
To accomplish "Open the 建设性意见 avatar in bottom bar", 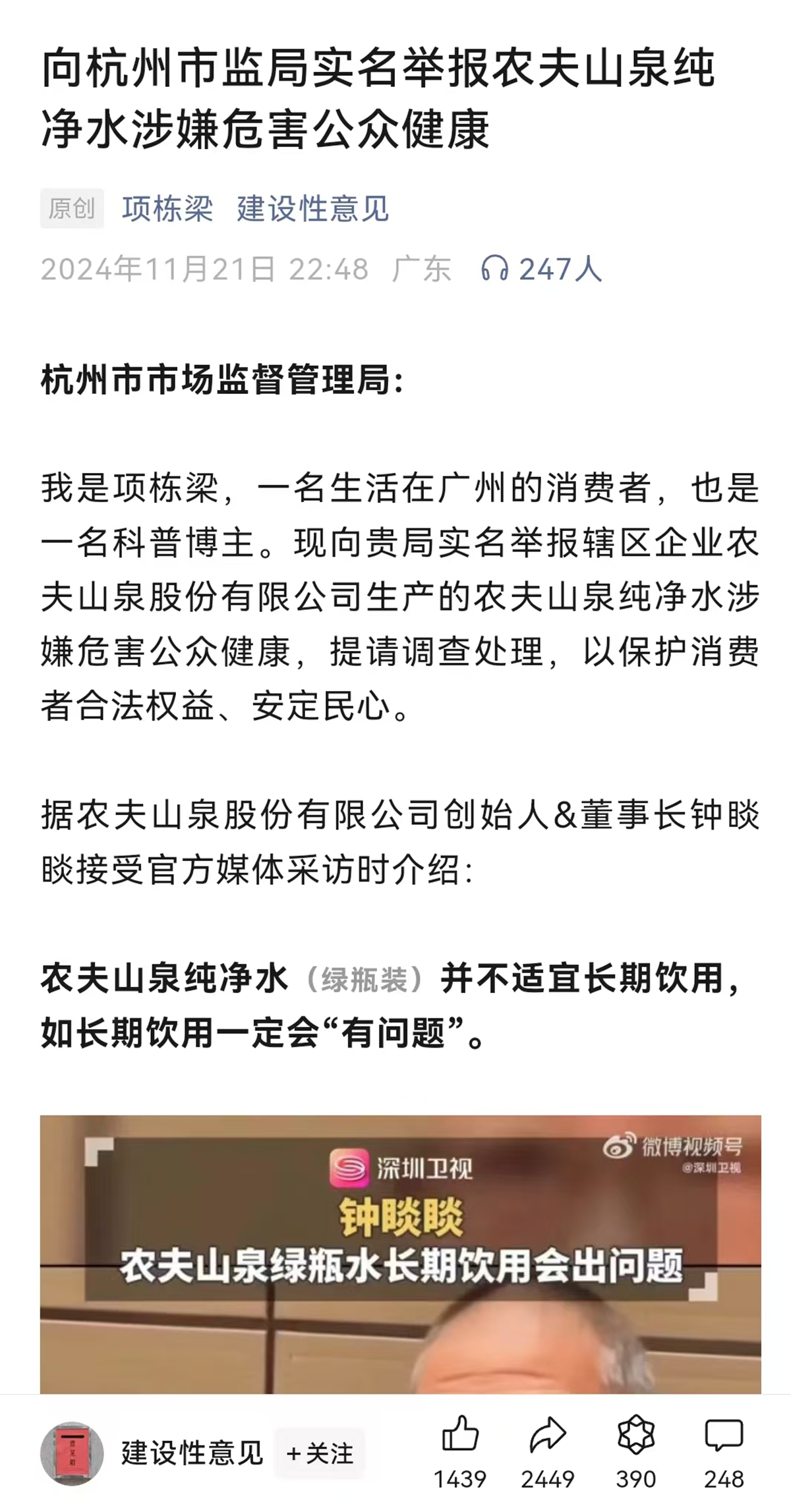I will coord(72,1453).
